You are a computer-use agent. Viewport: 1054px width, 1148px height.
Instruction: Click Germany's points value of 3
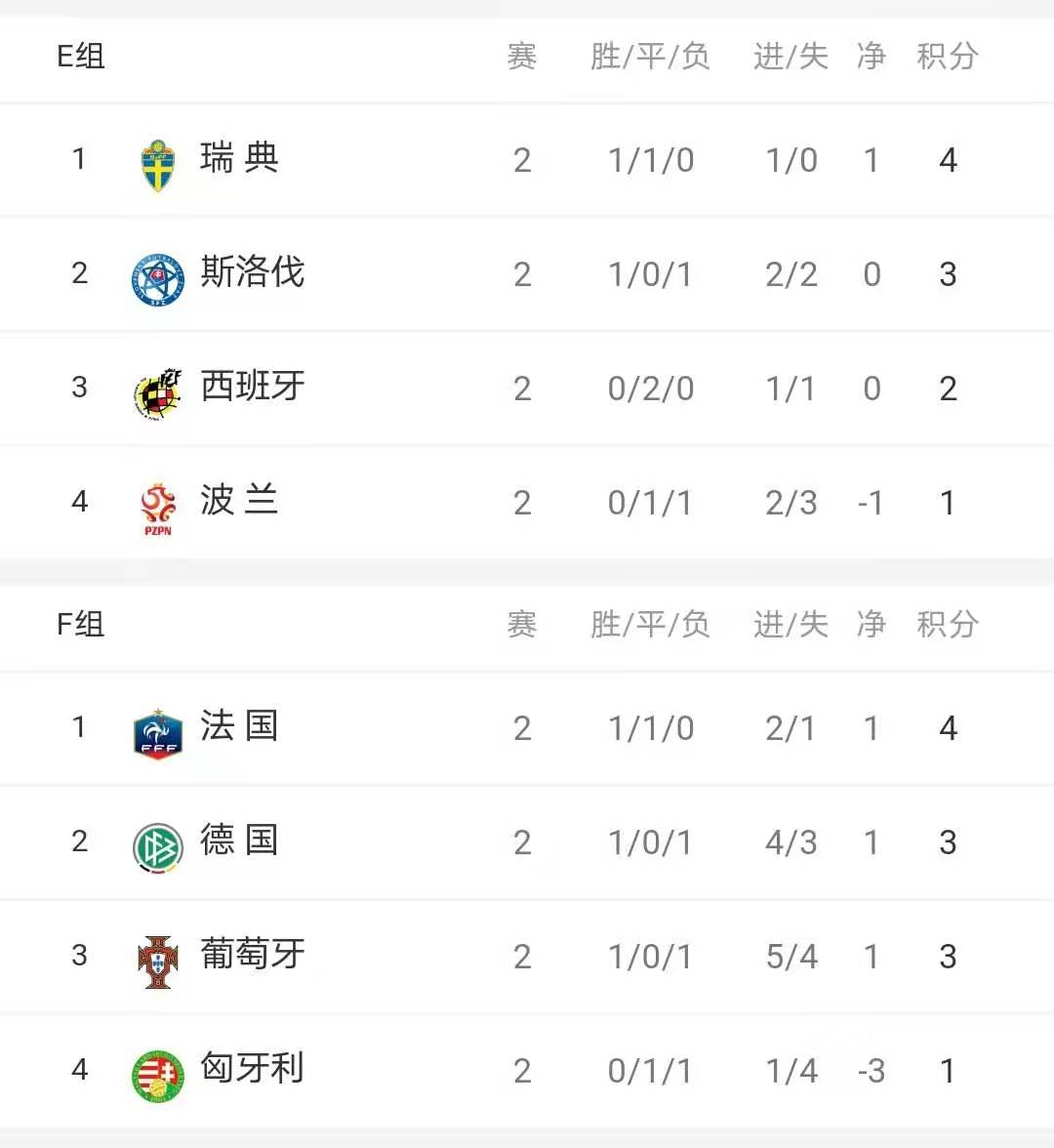point(946,841)
